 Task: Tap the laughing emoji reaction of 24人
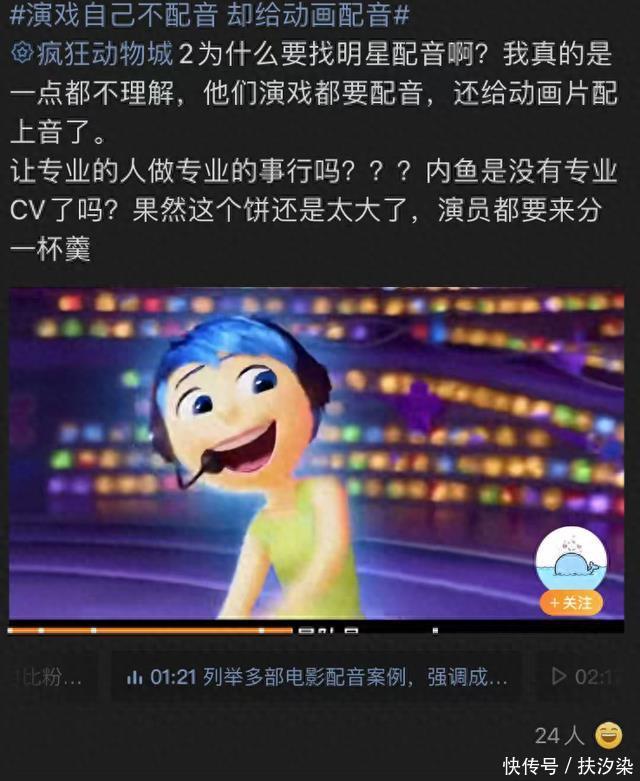click(608, 735)
